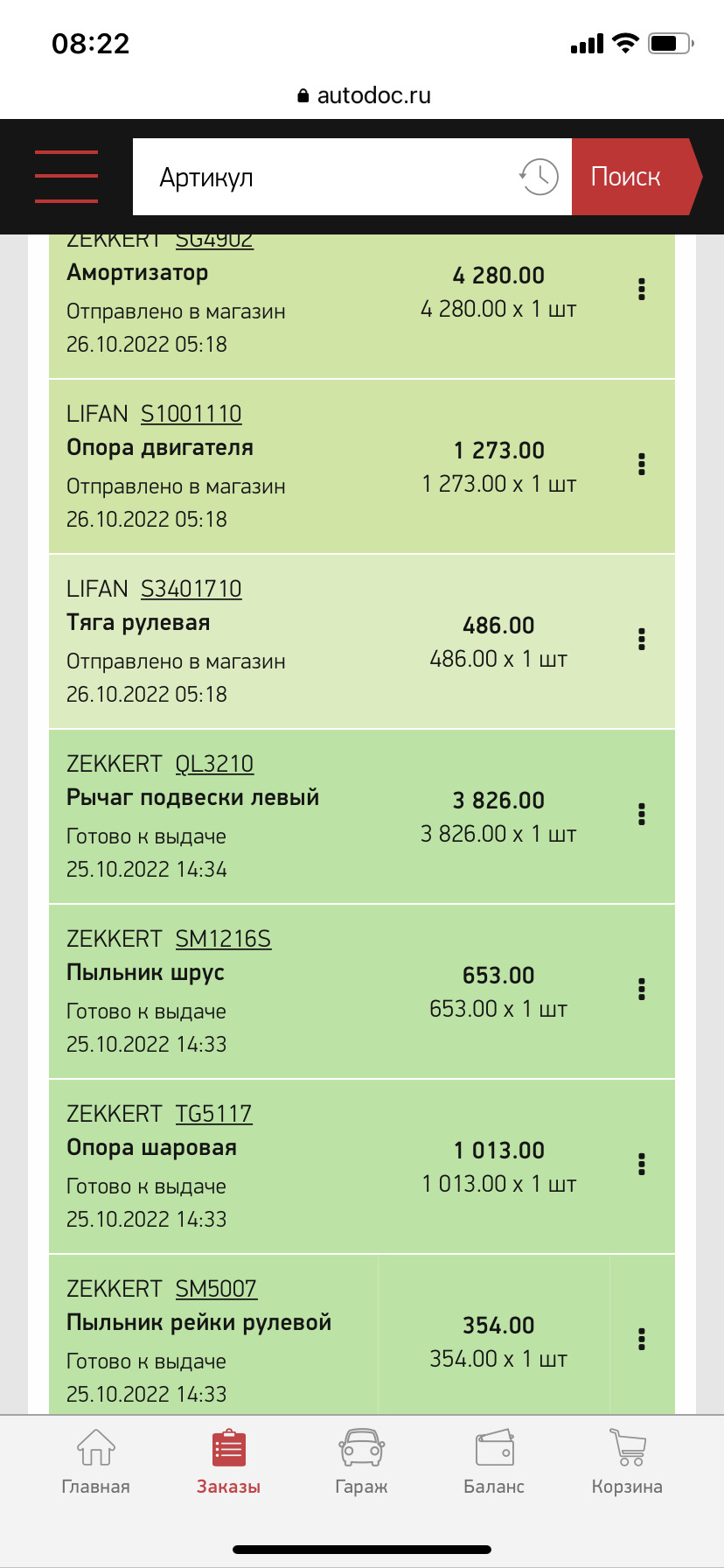
Task: Go to the Баланс tab
Action: [494, 1461]
